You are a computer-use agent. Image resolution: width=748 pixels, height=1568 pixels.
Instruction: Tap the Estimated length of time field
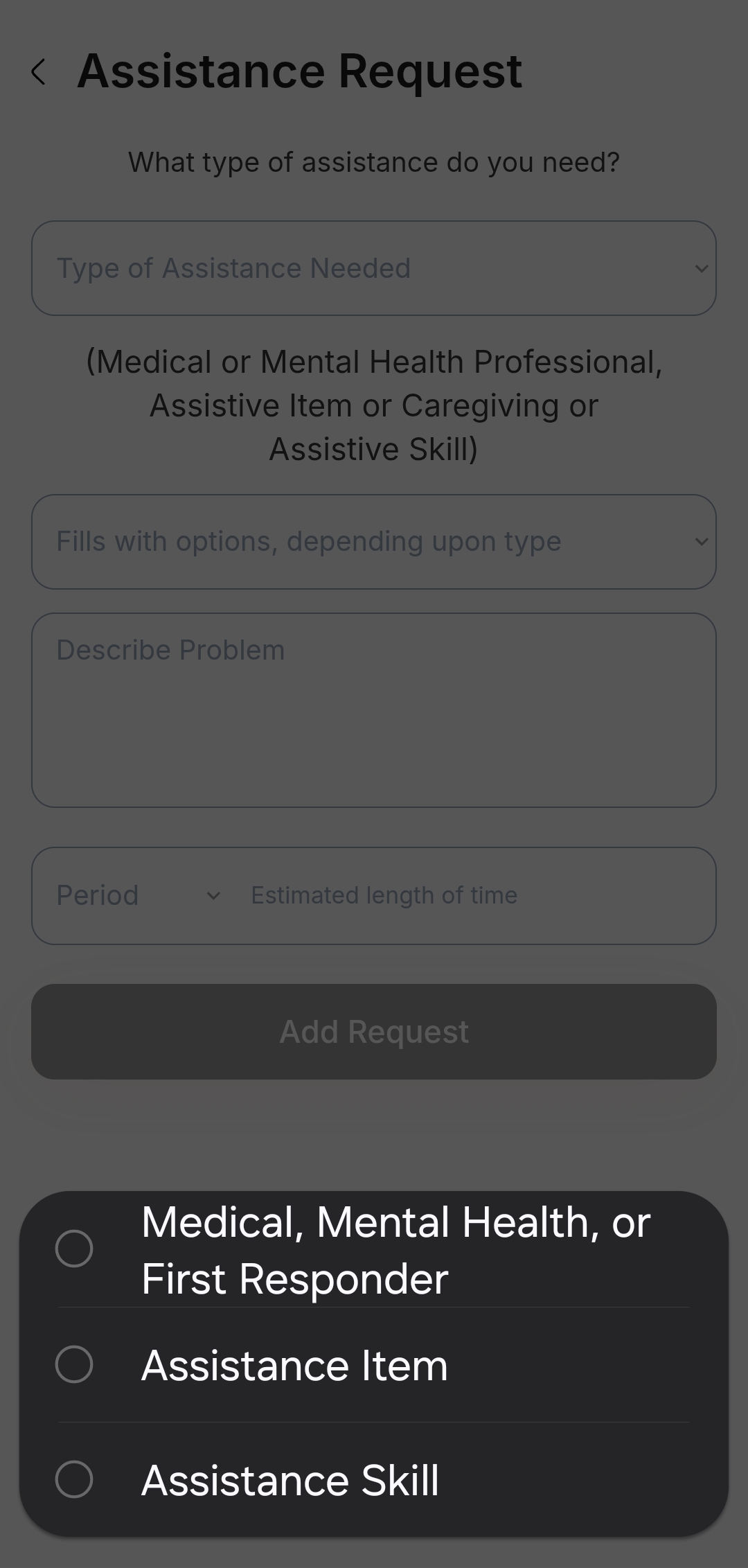(471, 895)
